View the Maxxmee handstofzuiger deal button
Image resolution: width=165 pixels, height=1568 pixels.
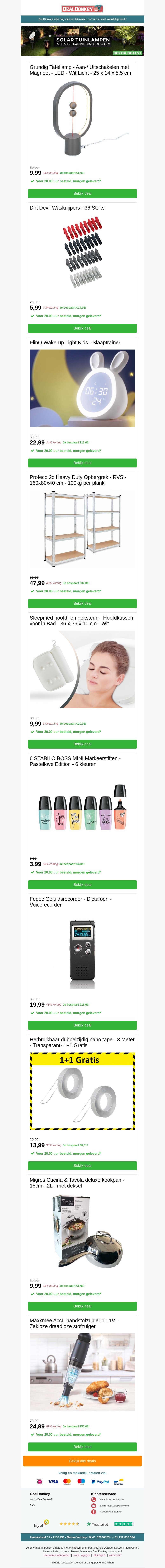pos(82,1447)
